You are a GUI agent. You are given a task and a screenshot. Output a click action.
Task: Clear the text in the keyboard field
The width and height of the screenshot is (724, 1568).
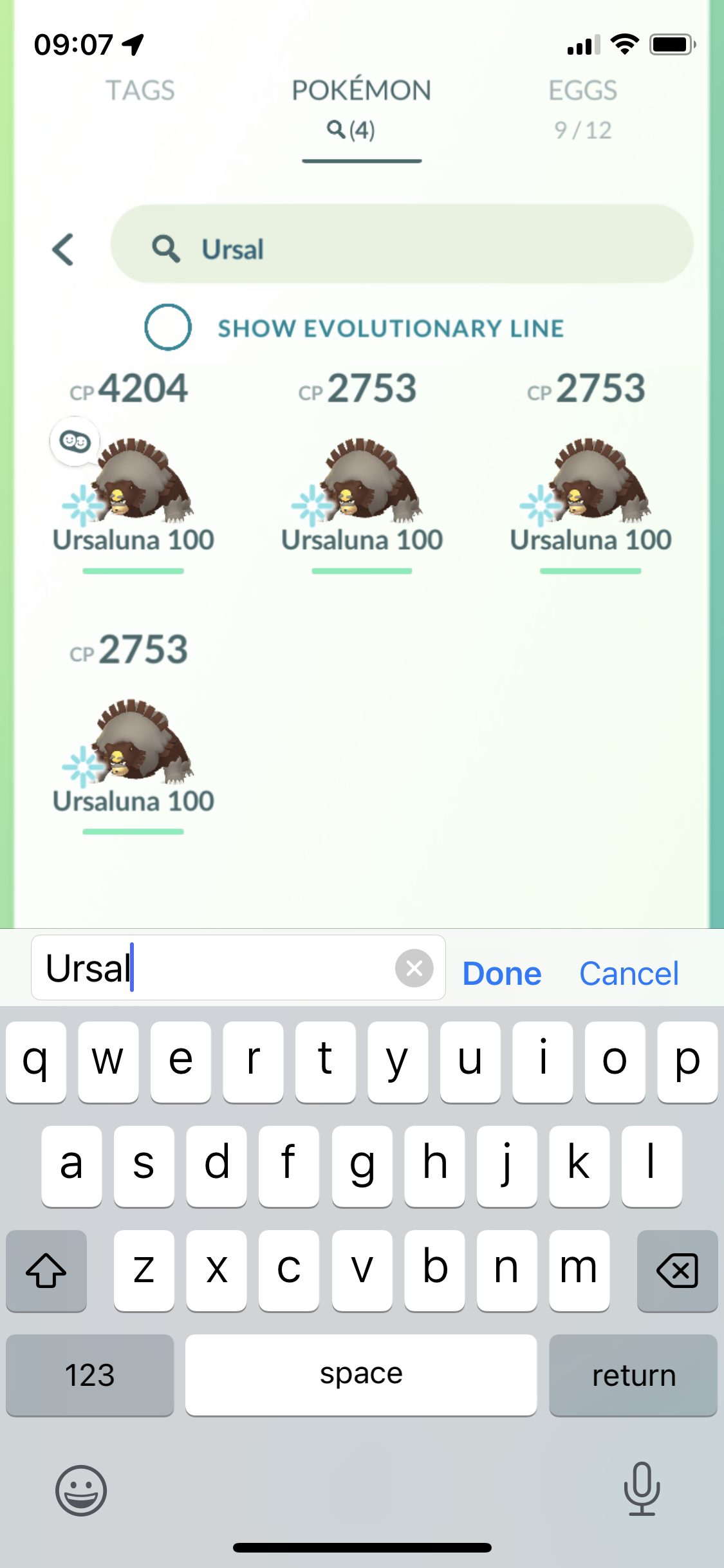pos(414,968)
